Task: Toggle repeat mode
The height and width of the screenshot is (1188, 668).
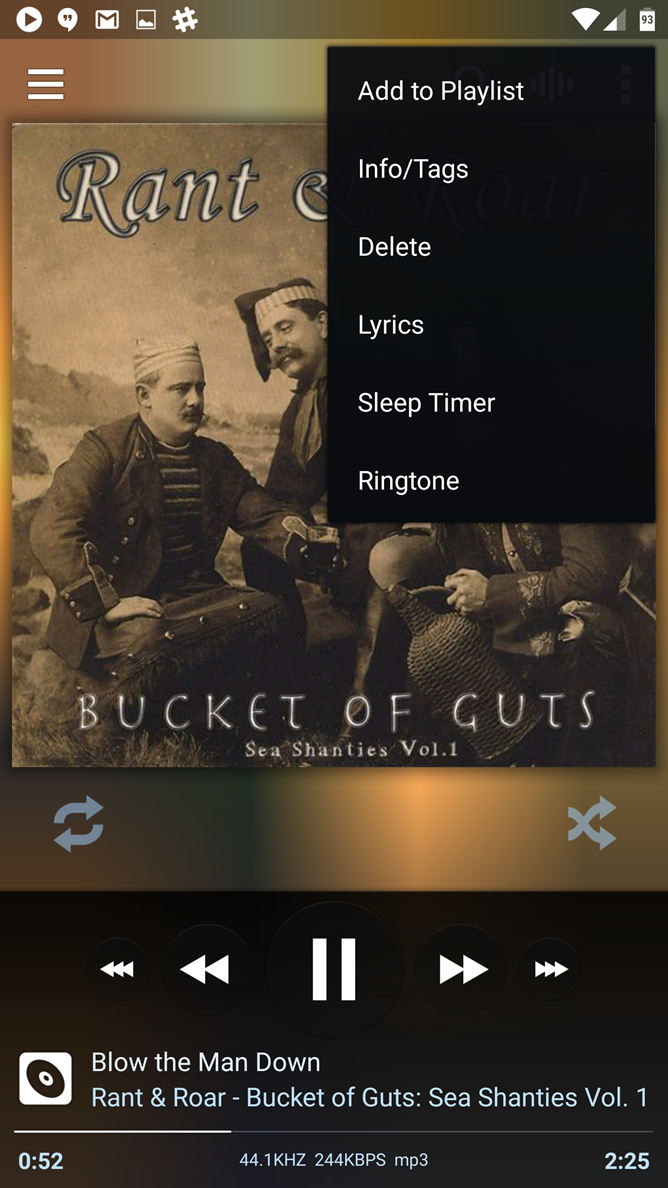Action: coord(79,823)
